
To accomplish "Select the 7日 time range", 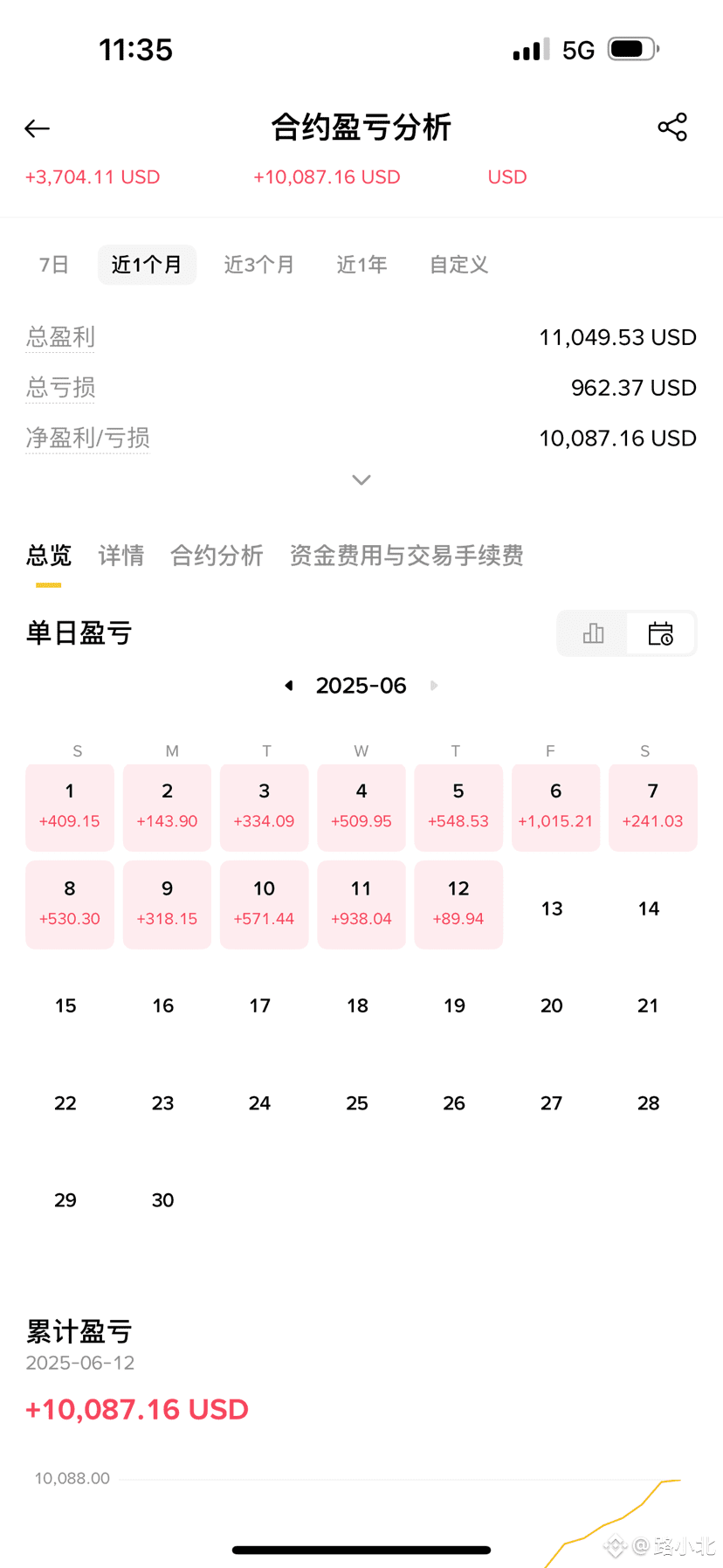I will (x=54, y=265).
